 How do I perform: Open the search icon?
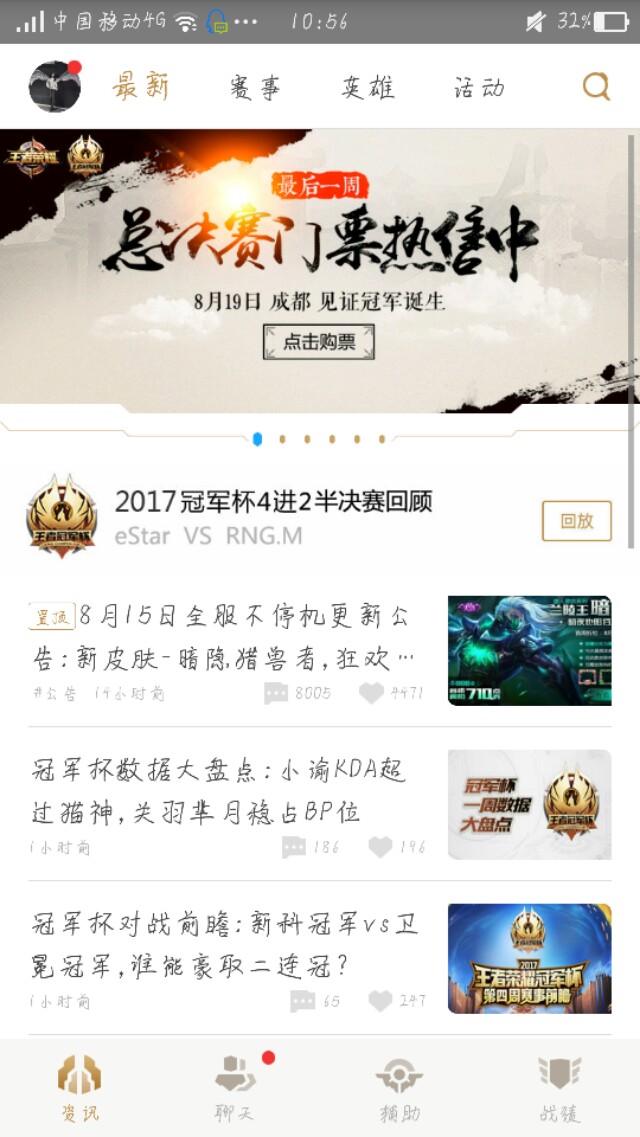pos(596,87)
